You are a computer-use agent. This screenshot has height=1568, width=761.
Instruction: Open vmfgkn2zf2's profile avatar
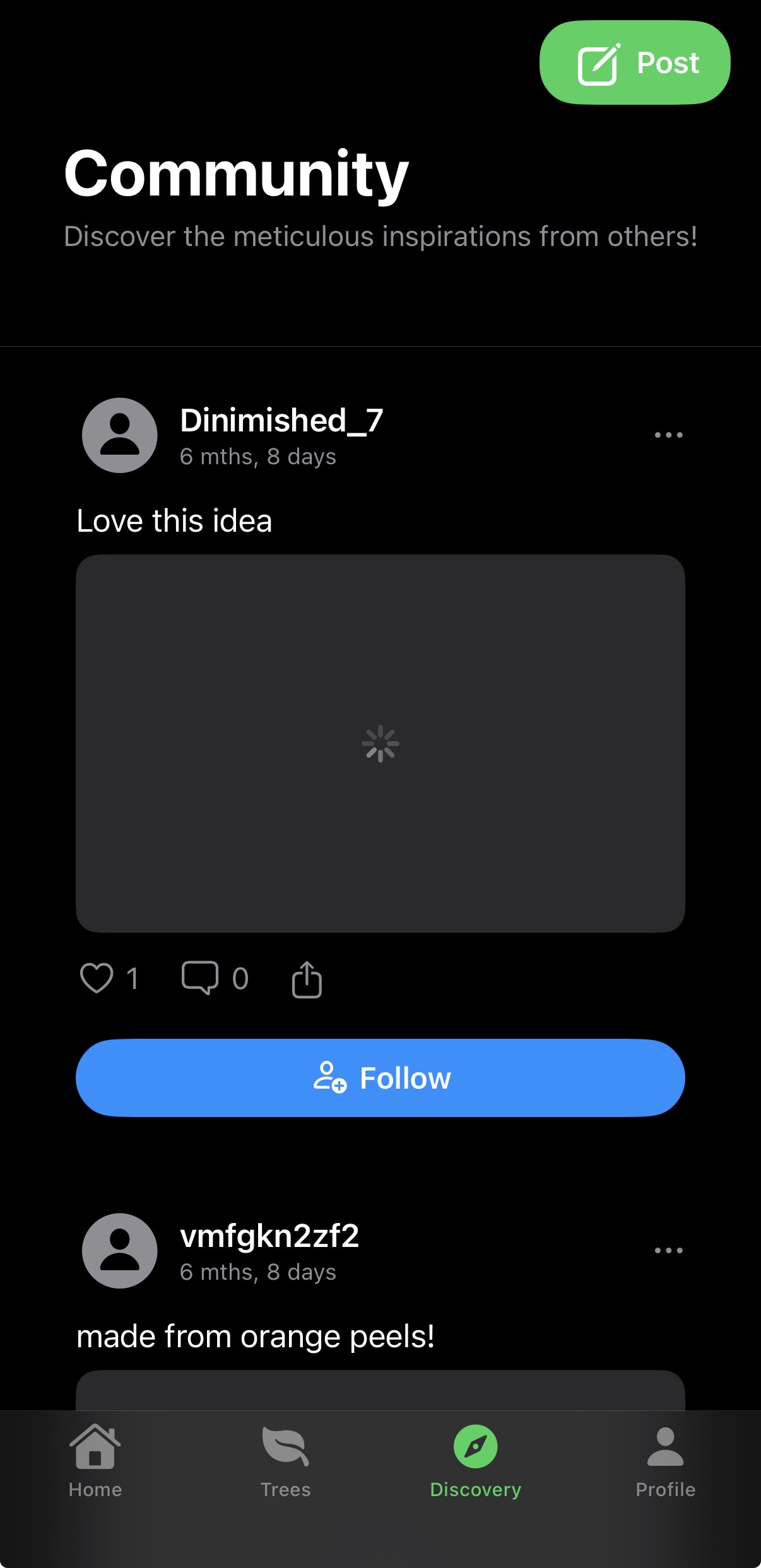(120, 1251)
